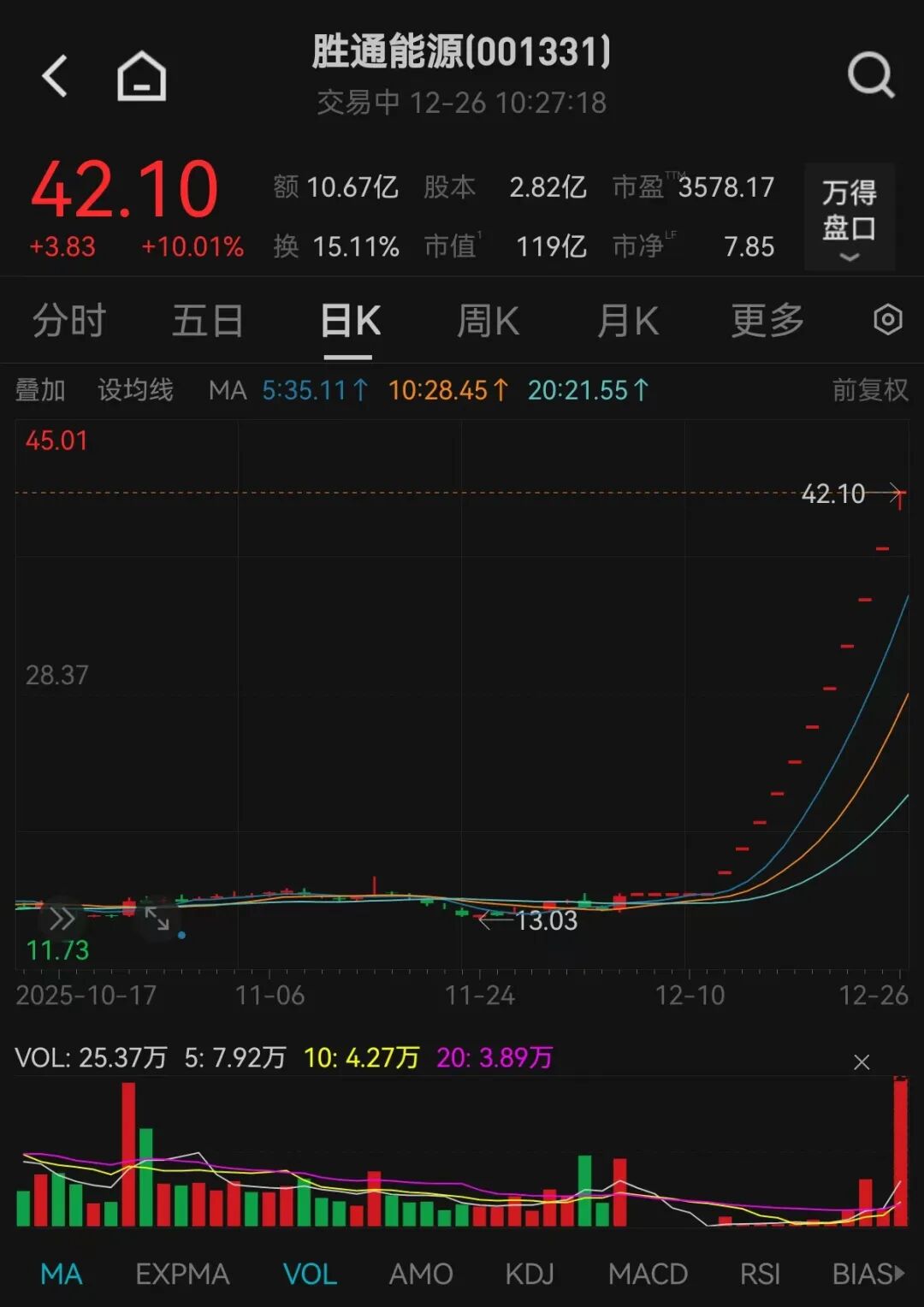This screenshot has width=924, height=1307.
Task: Switch to the 五日 chart tab
Action: click(x=208, y=322)
